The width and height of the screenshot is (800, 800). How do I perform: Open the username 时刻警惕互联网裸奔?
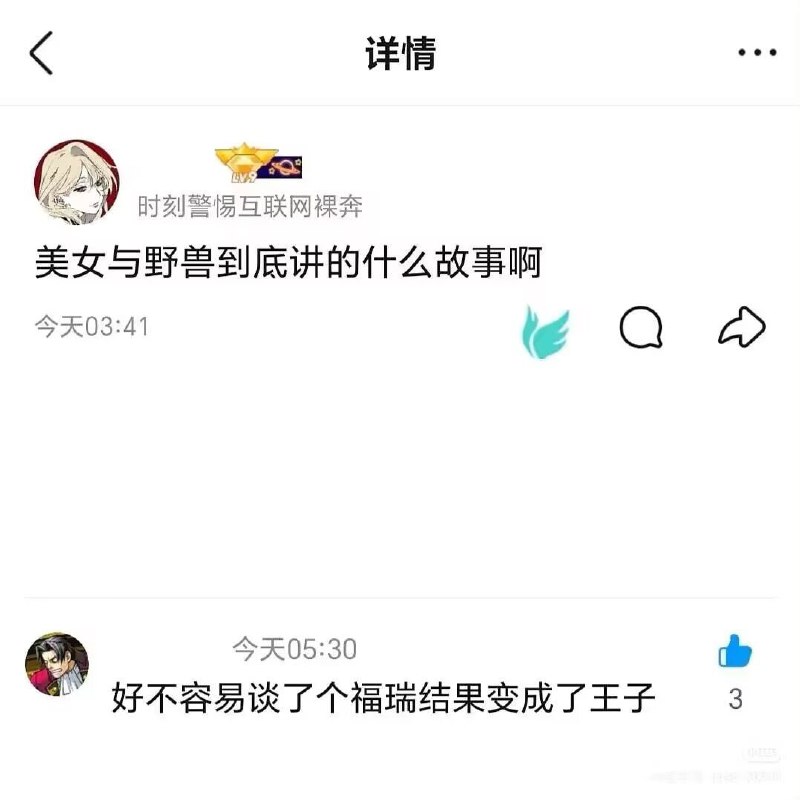250,207
